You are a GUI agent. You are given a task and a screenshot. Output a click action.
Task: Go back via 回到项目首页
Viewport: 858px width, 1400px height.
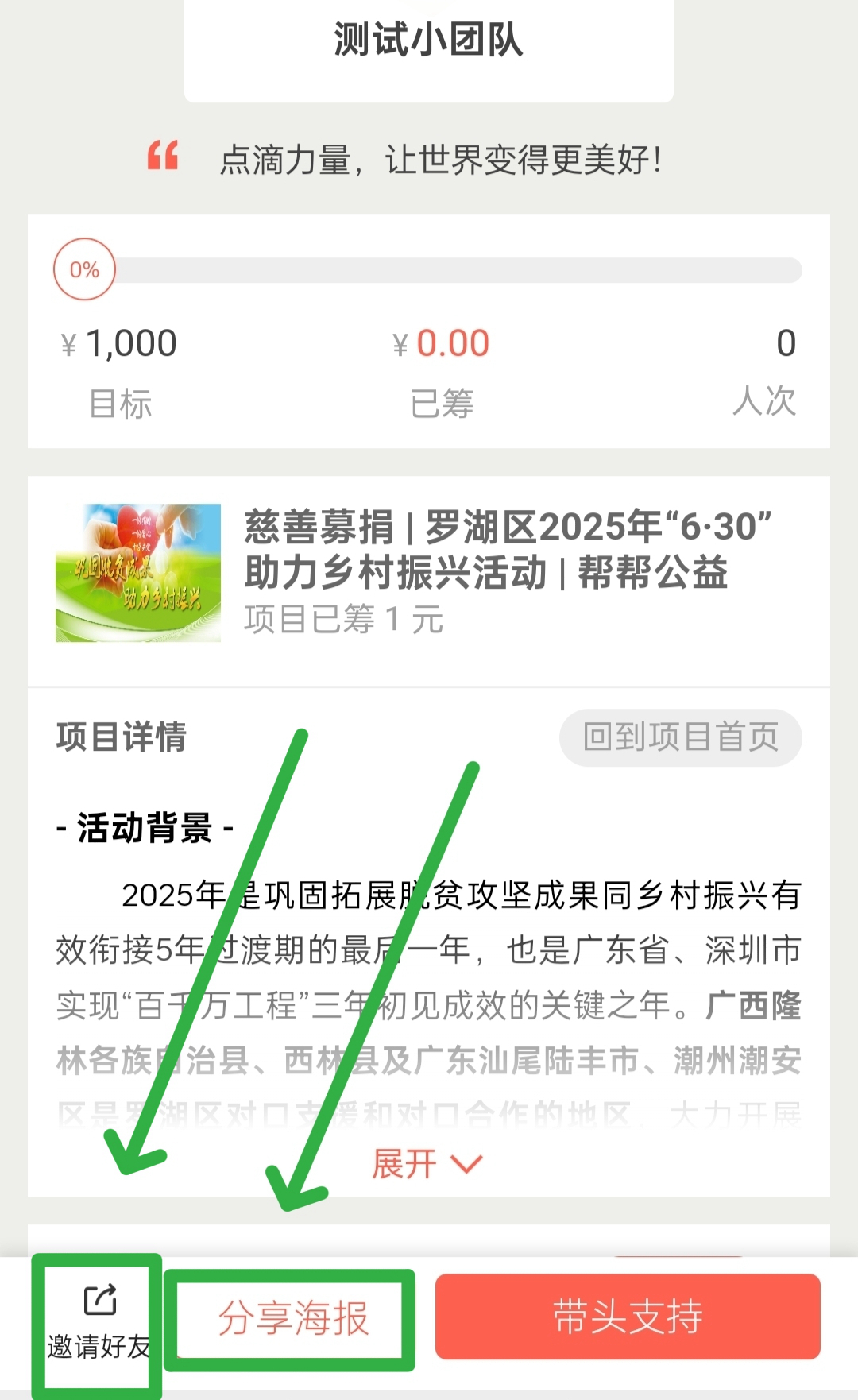tap(680, 737)
